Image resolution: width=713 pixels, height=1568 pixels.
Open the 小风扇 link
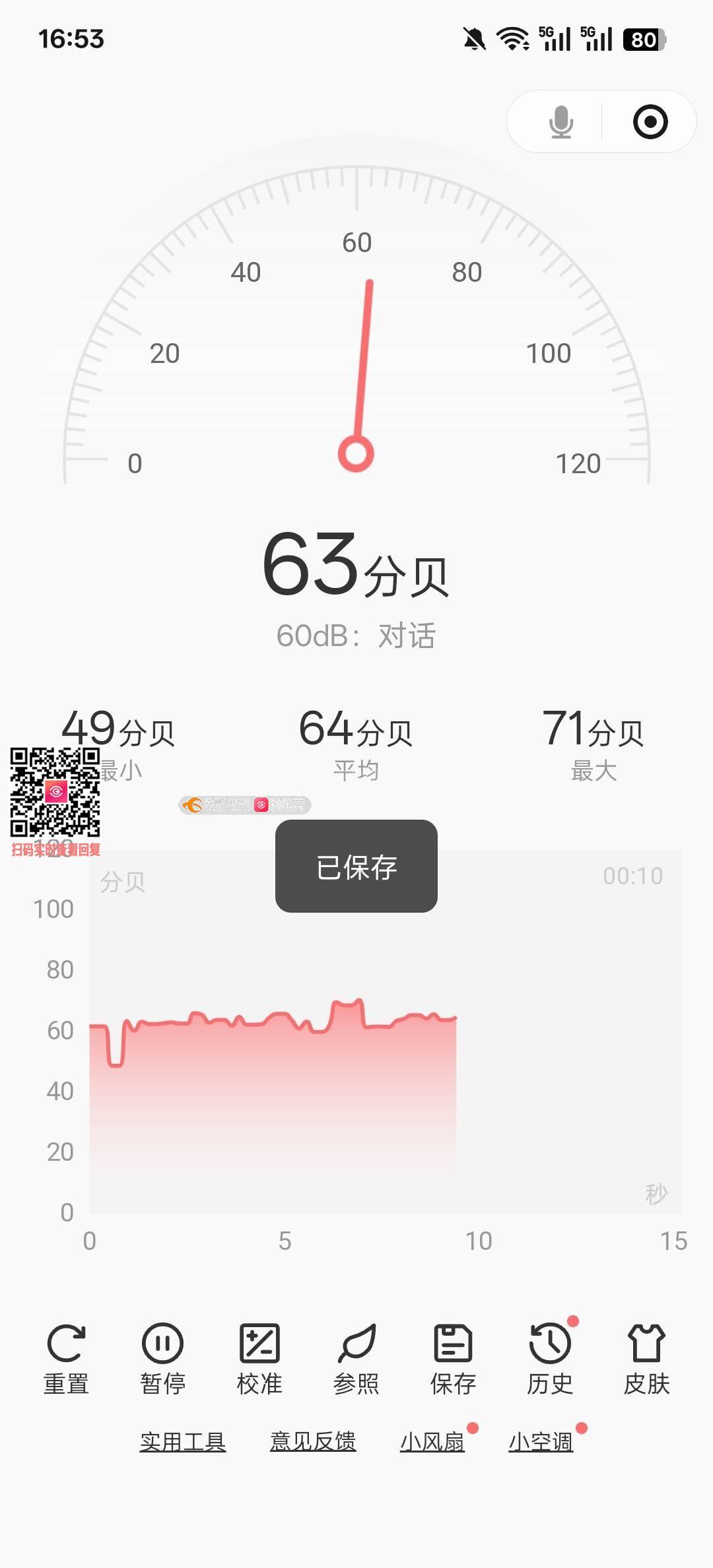(x=432, y=1442)
